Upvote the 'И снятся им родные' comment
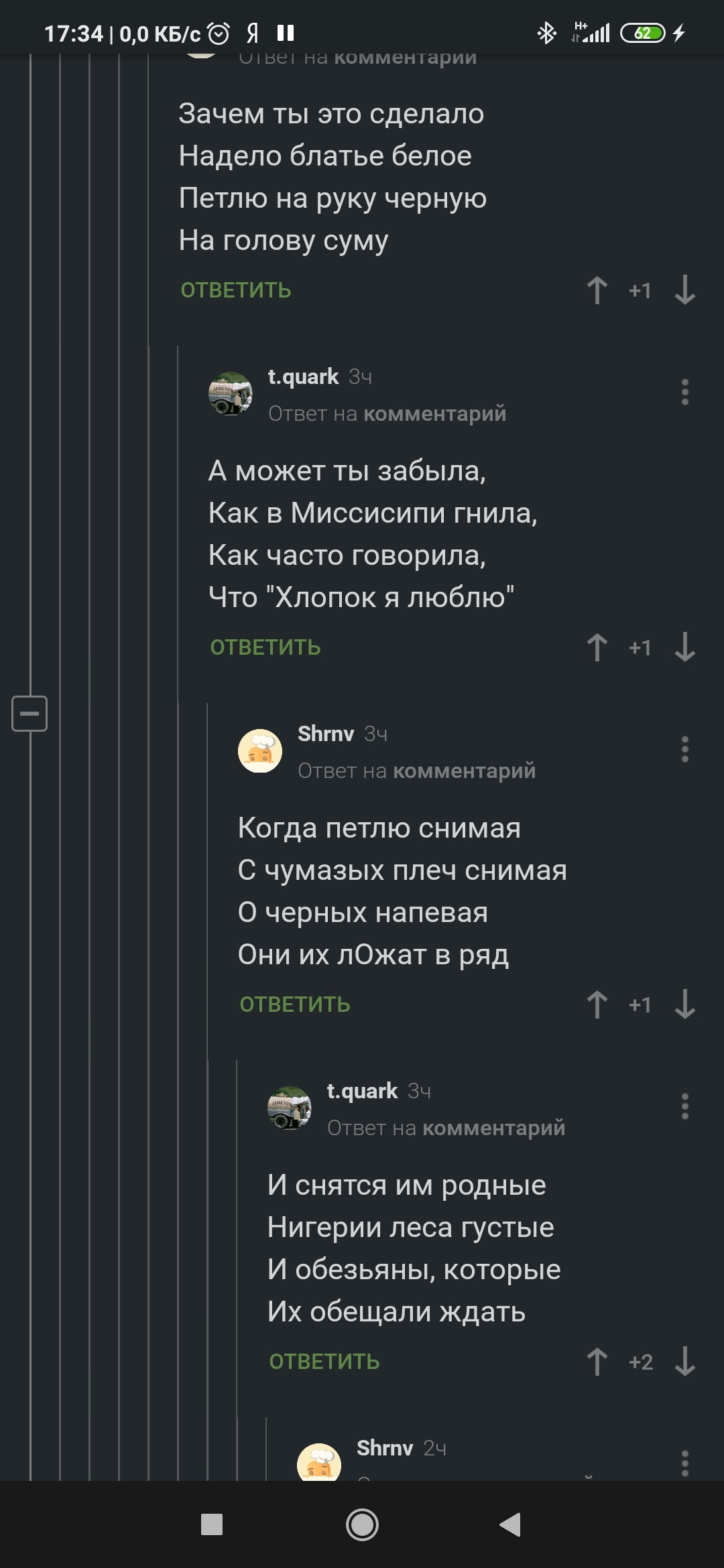The image size is (724, 1568). pyautogui.click(x=597, y=1362)
